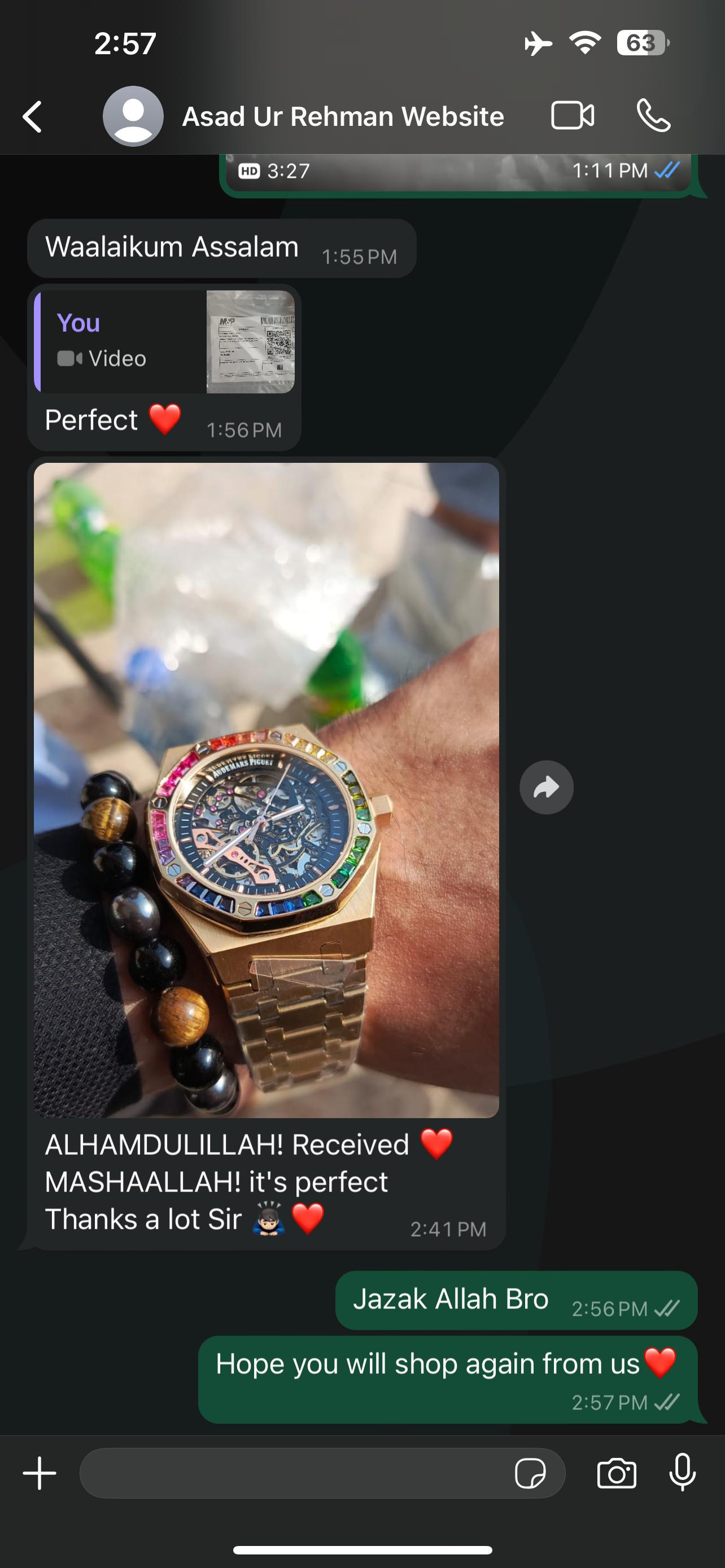This screenshot has height=1568, width=725.
Task: Open the attachment plus menu
Action: coord(40,1473)
